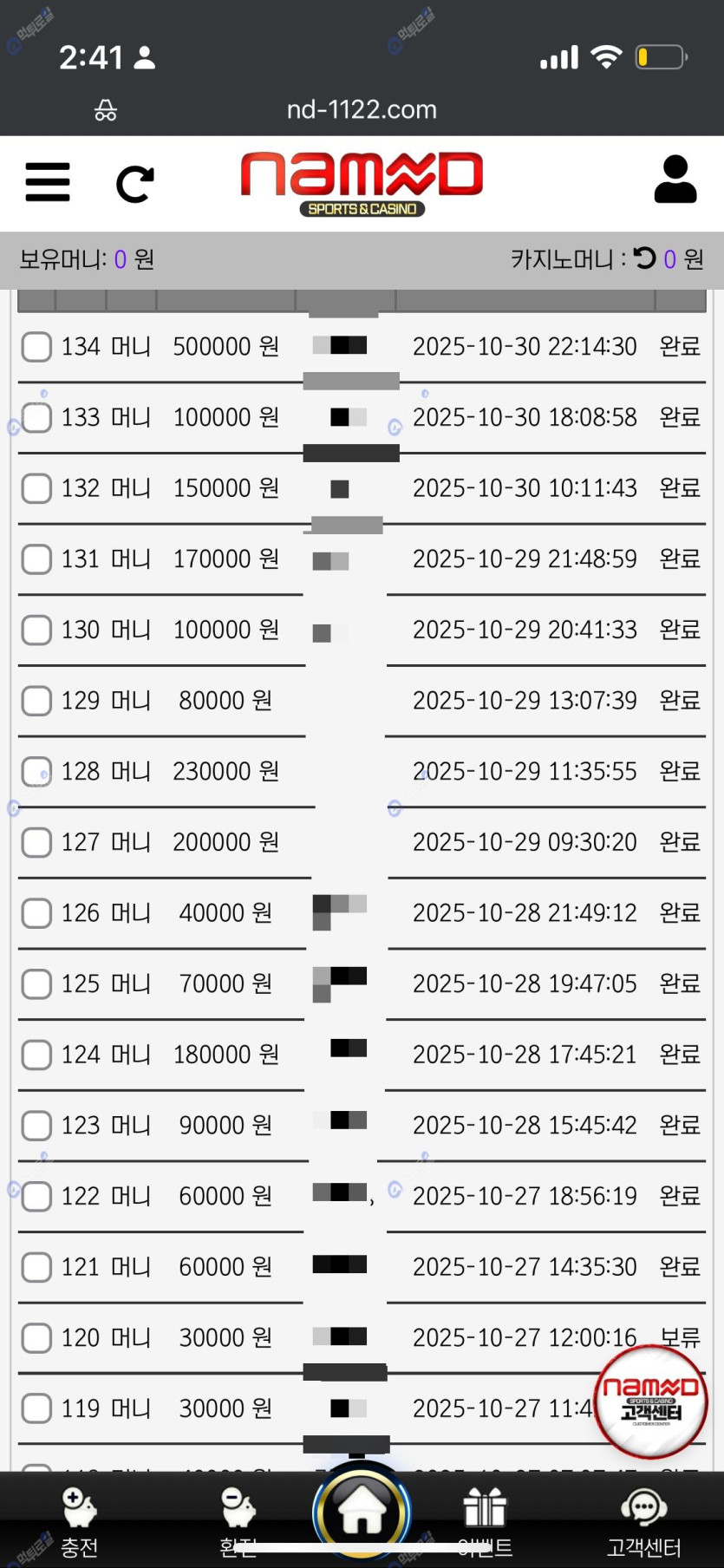Screen dimensions: 724x1568
Task: Reload the page with the refresh icon
Action: coord(135,184)
